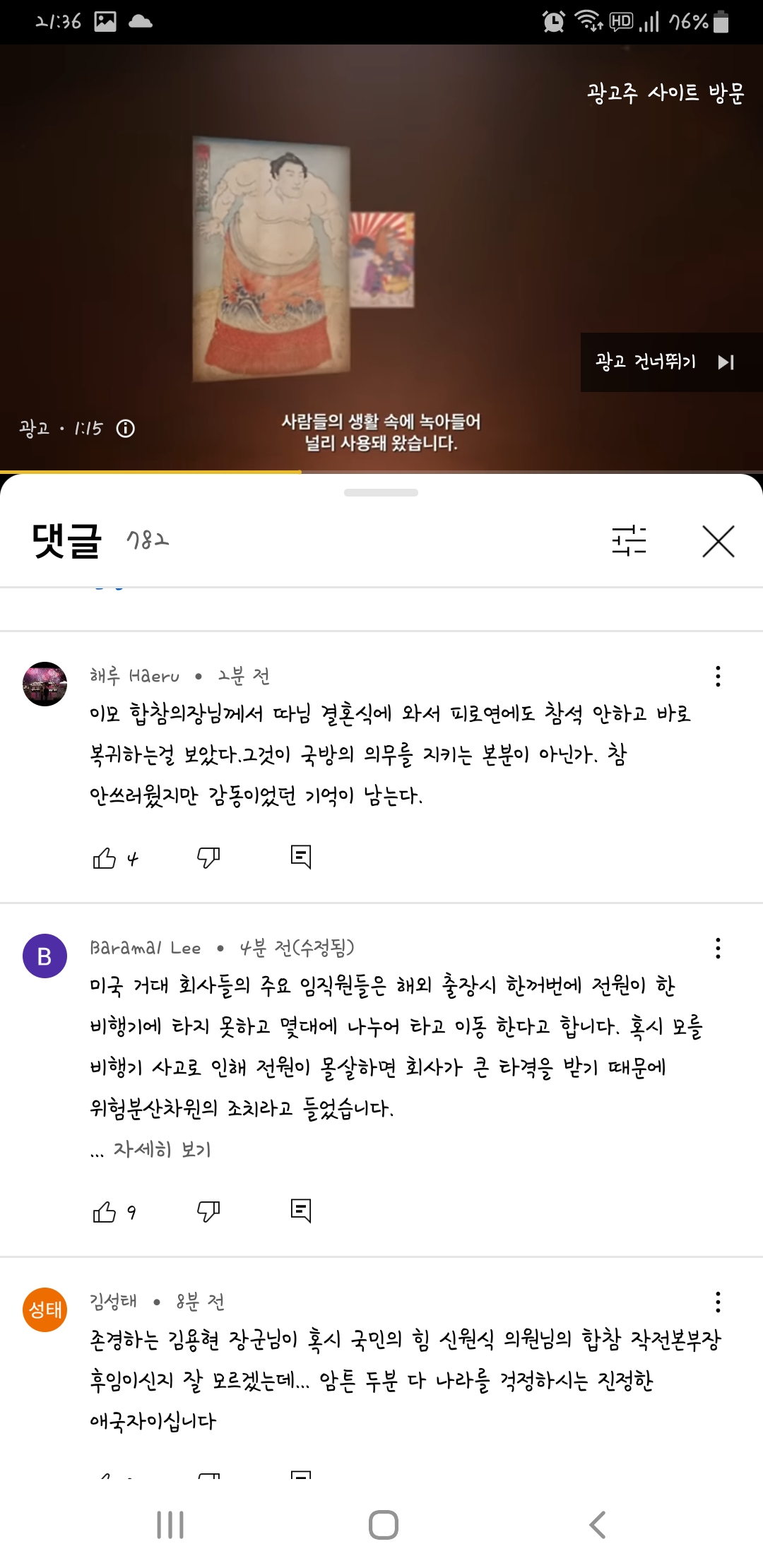Reply to Baramal Lee's comment
Viewport: 763px width, 1568px height.
click(301, 1211)
